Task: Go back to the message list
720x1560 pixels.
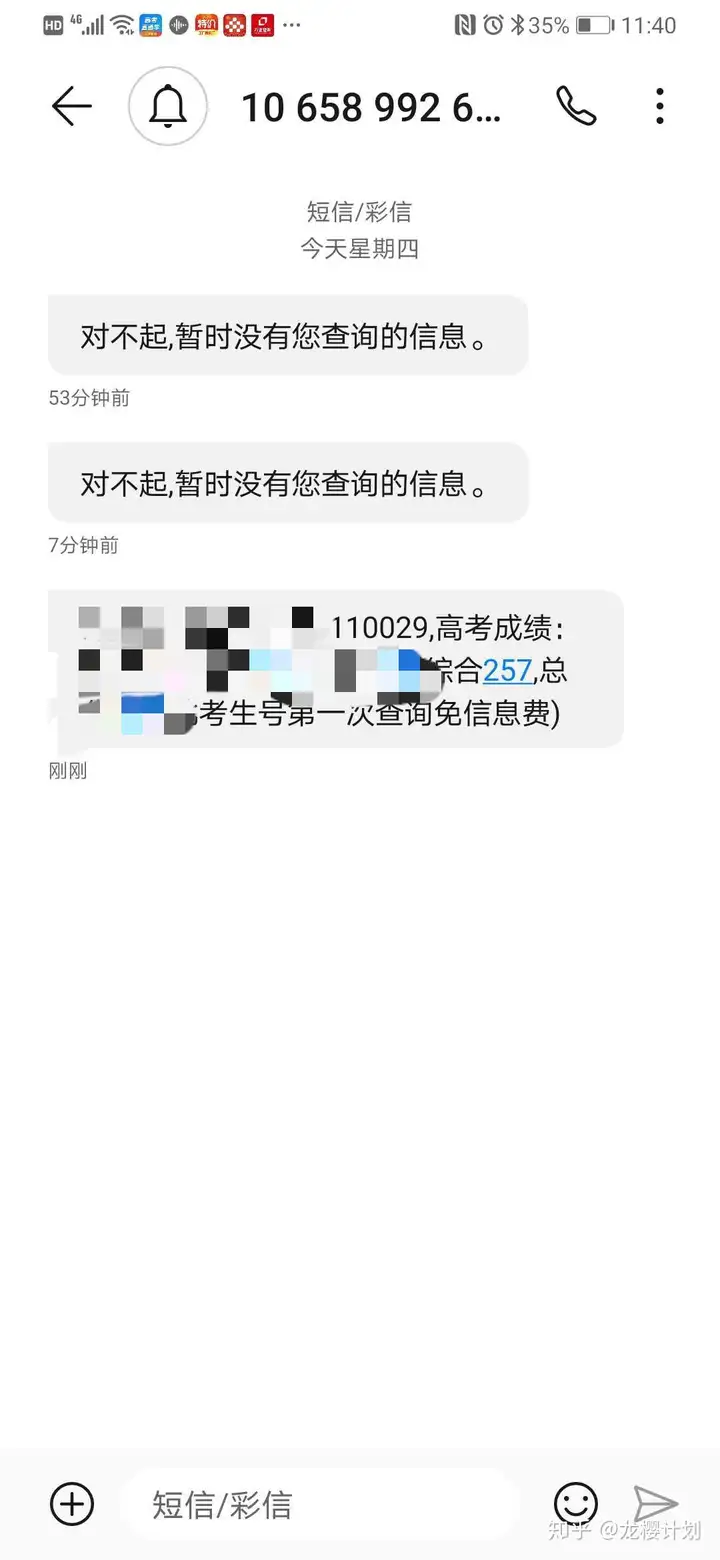Action: point(71,106)
